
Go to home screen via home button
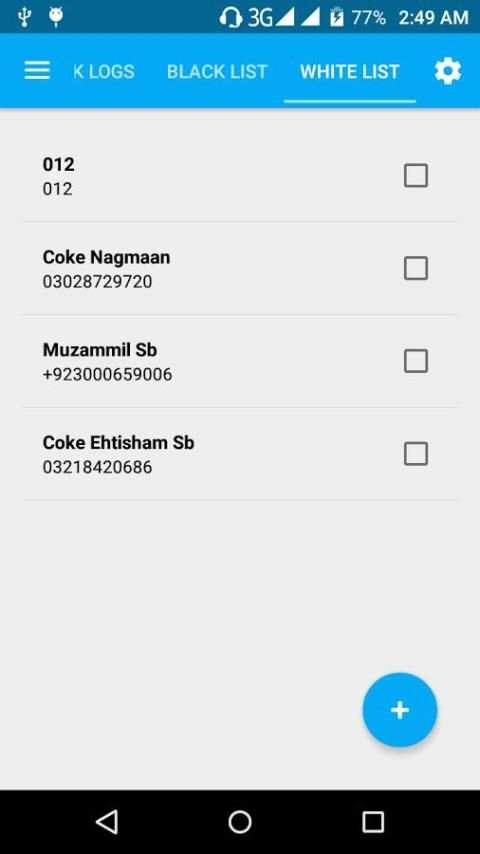click(x=240, y=821)
